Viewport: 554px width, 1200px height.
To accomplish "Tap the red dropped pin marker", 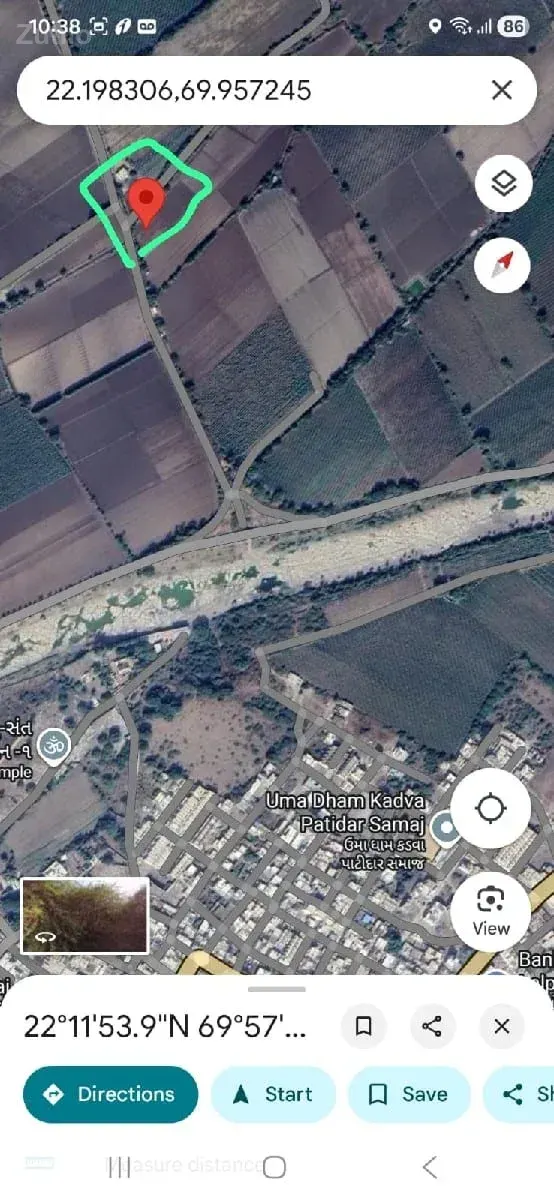I will tap(148, 203).
